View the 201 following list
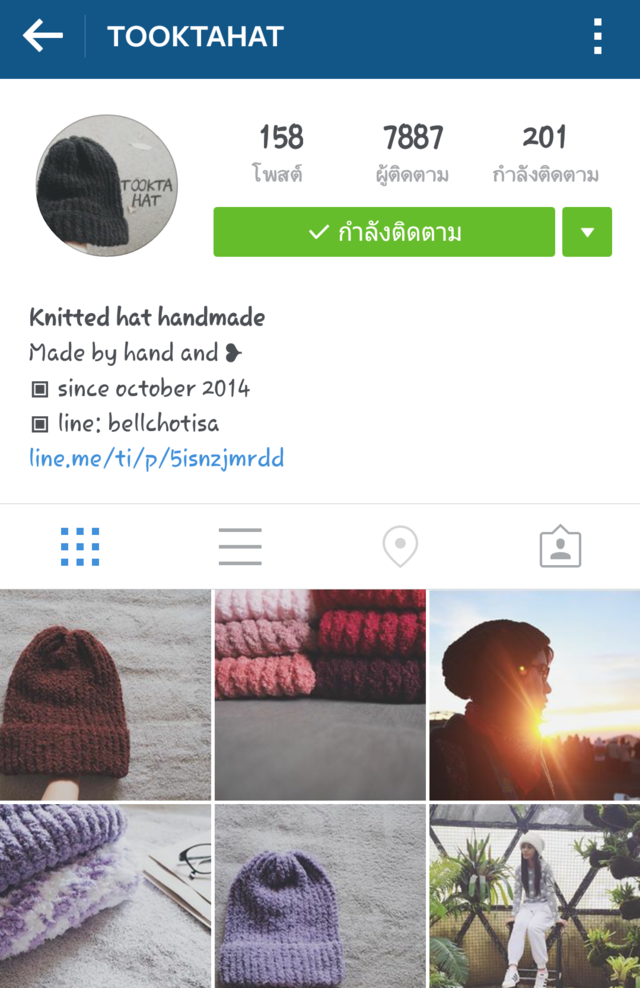Screen dimensions: 640x988 (x=545, y=153)
